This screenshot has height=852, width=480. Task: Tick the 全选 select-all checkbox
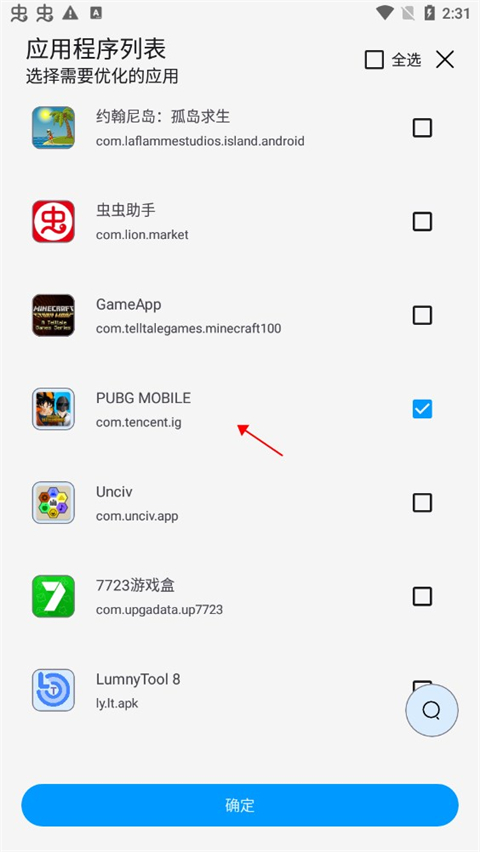374,60
